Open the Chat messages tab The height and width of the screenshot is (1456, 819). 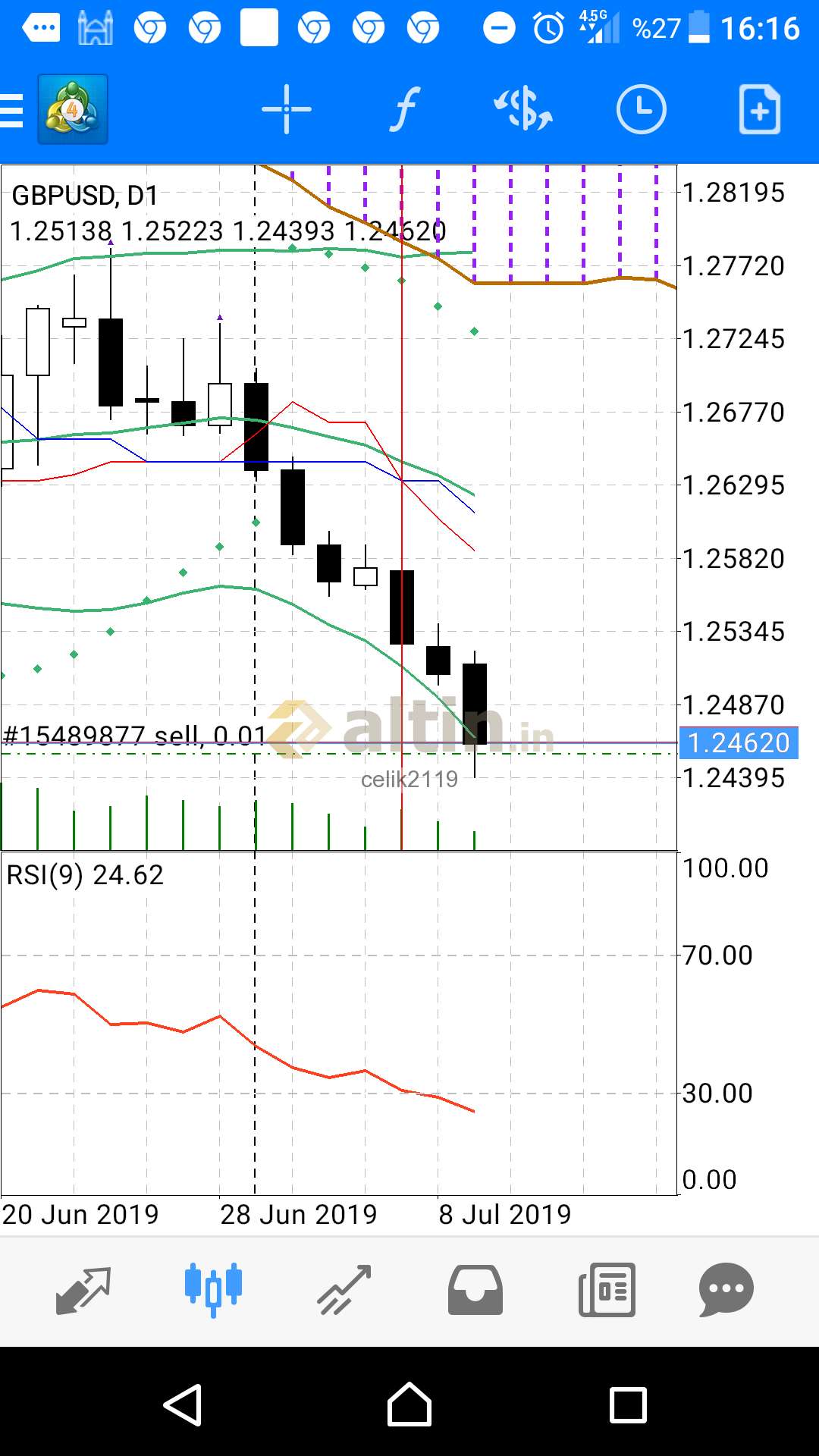pos(726,1290)
